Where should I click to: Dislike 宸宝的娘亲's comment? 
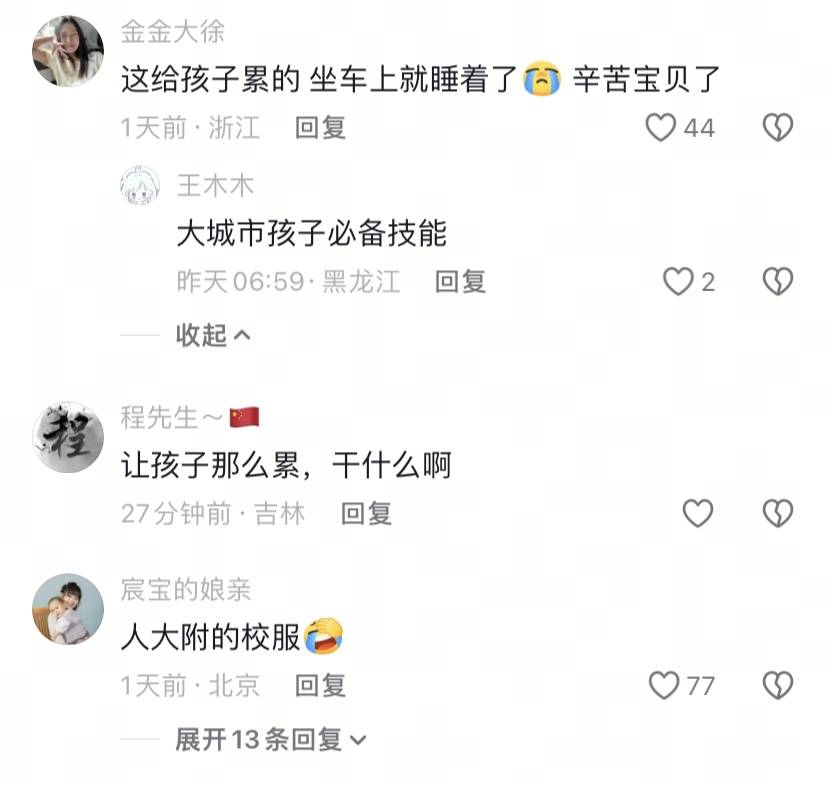[x=778, y=685]
